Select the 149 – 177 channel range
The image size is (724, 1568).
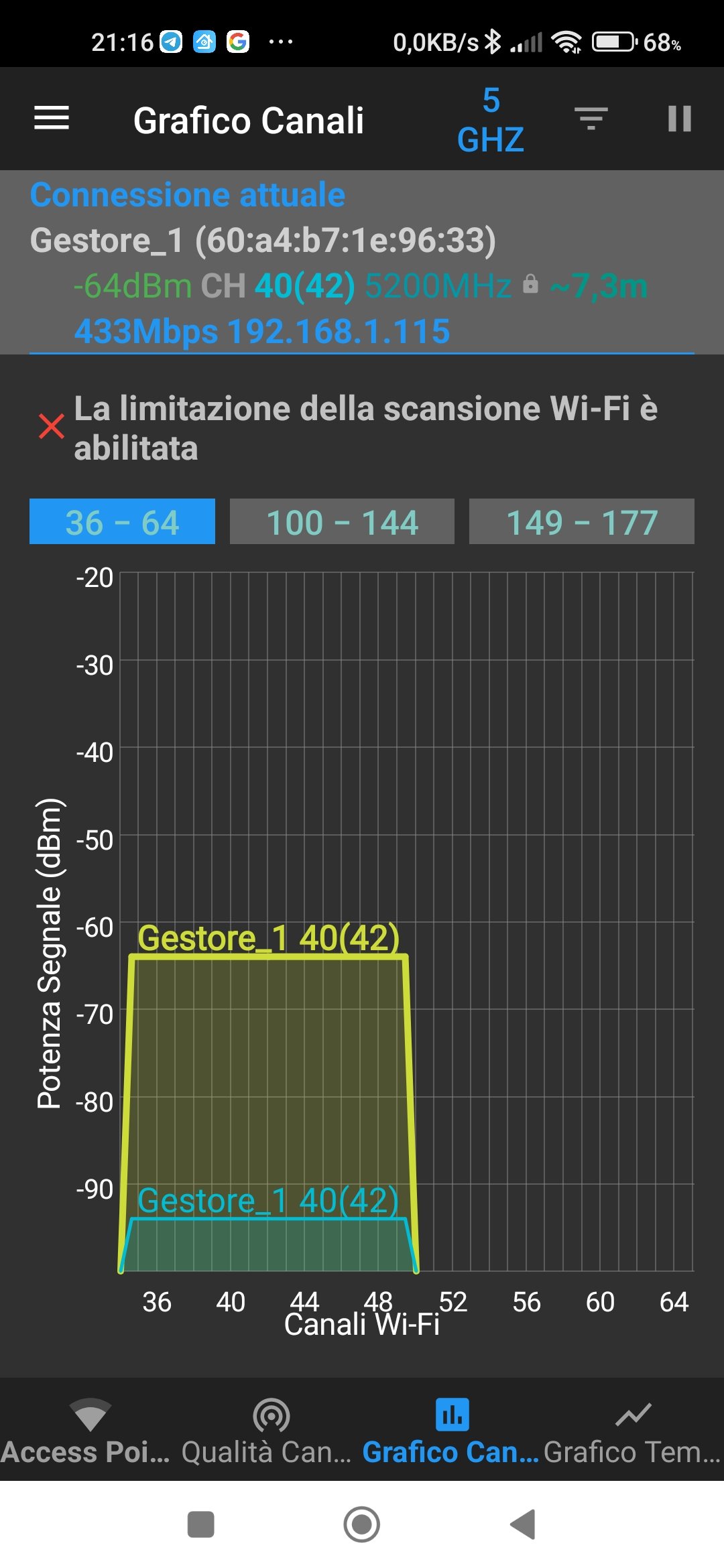point(581,521)
